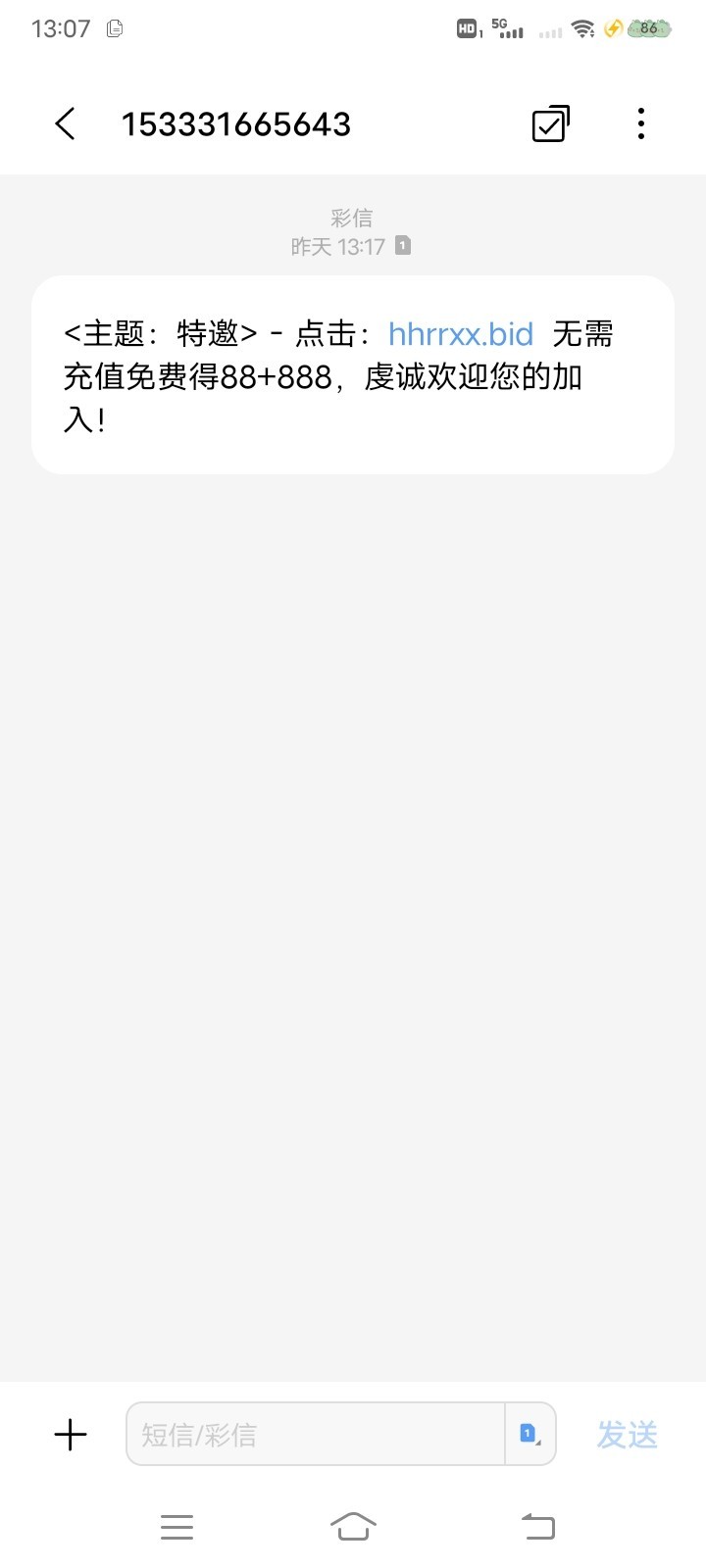Tap the clipboard icon in status bar
706x1568 pixels.
(114, 28)
